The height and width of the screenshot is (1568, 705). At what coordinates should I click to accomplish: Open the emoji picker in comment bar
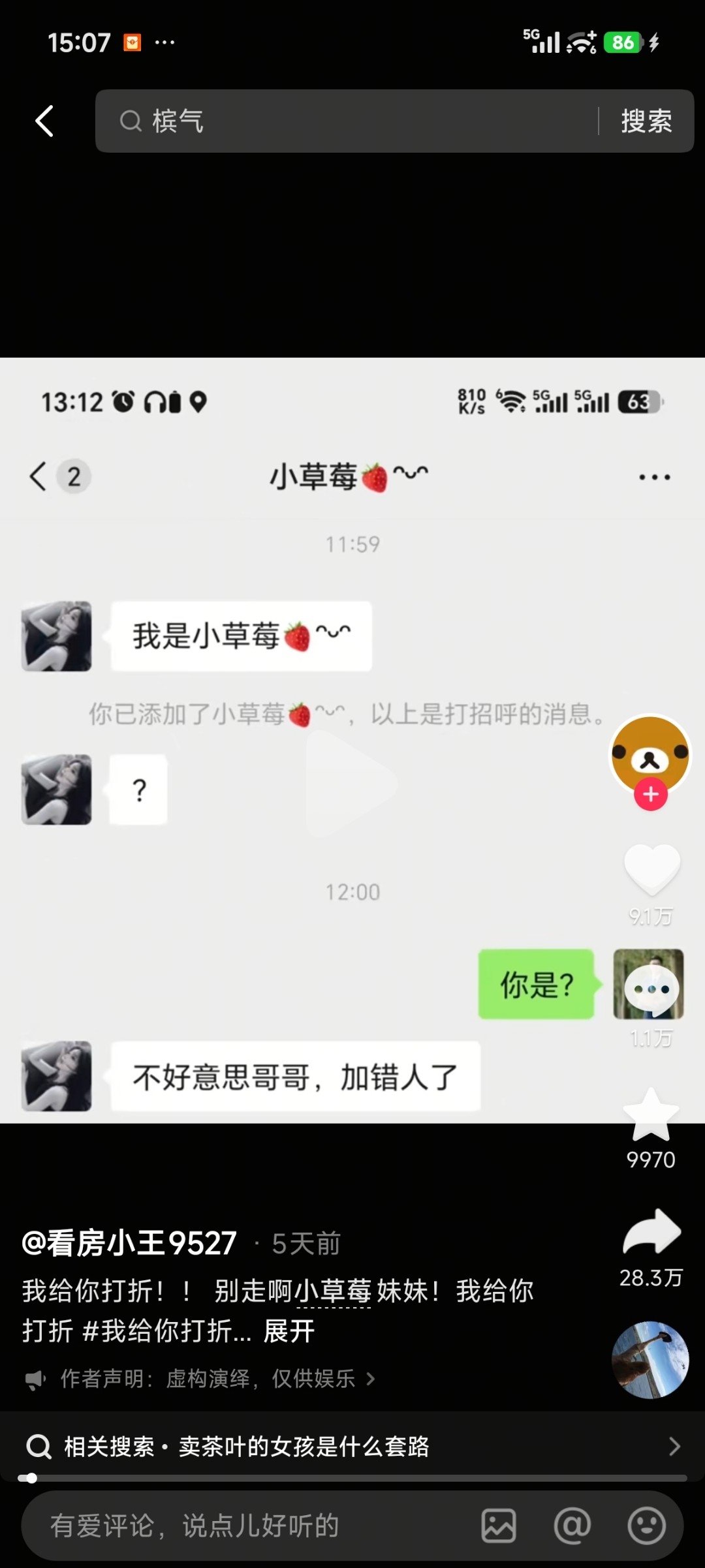point(646,1526)
